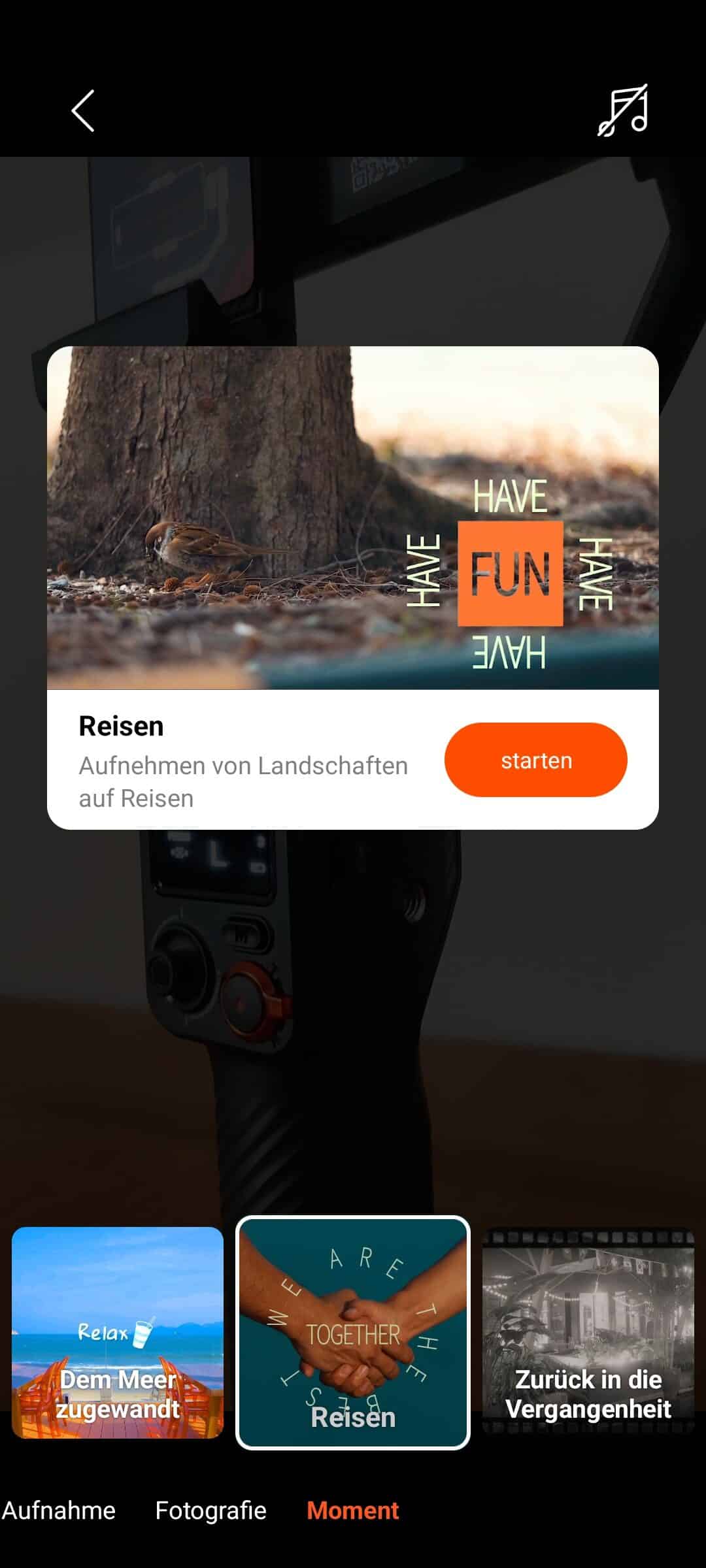The height and width of the screenshot is (1568, 706).
Task: Switch to the Aufnahme mode
Action: [x=59, y=1511]
